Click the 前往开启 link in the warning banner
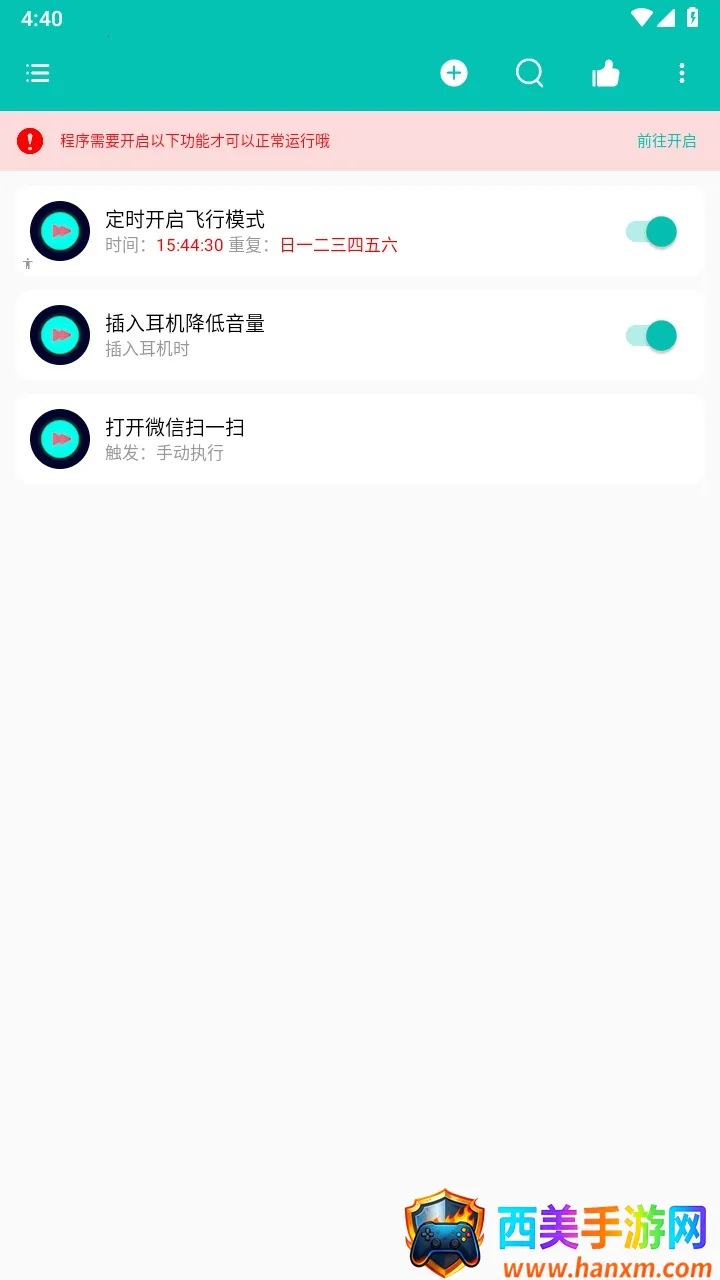Screen dimensions: 720x1280 tap(667, 141)
